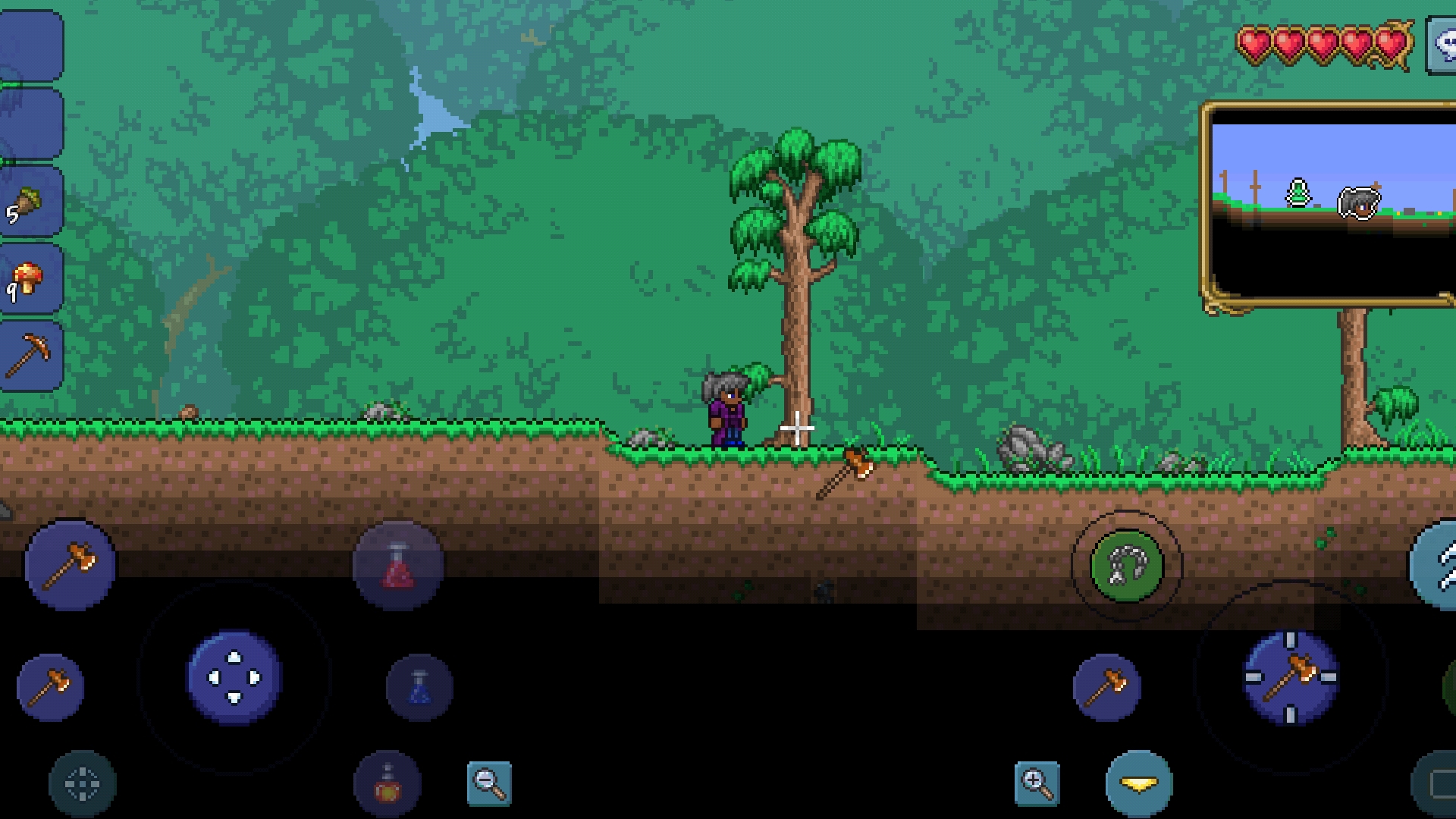Use the blue mana potion quick button

419,687
